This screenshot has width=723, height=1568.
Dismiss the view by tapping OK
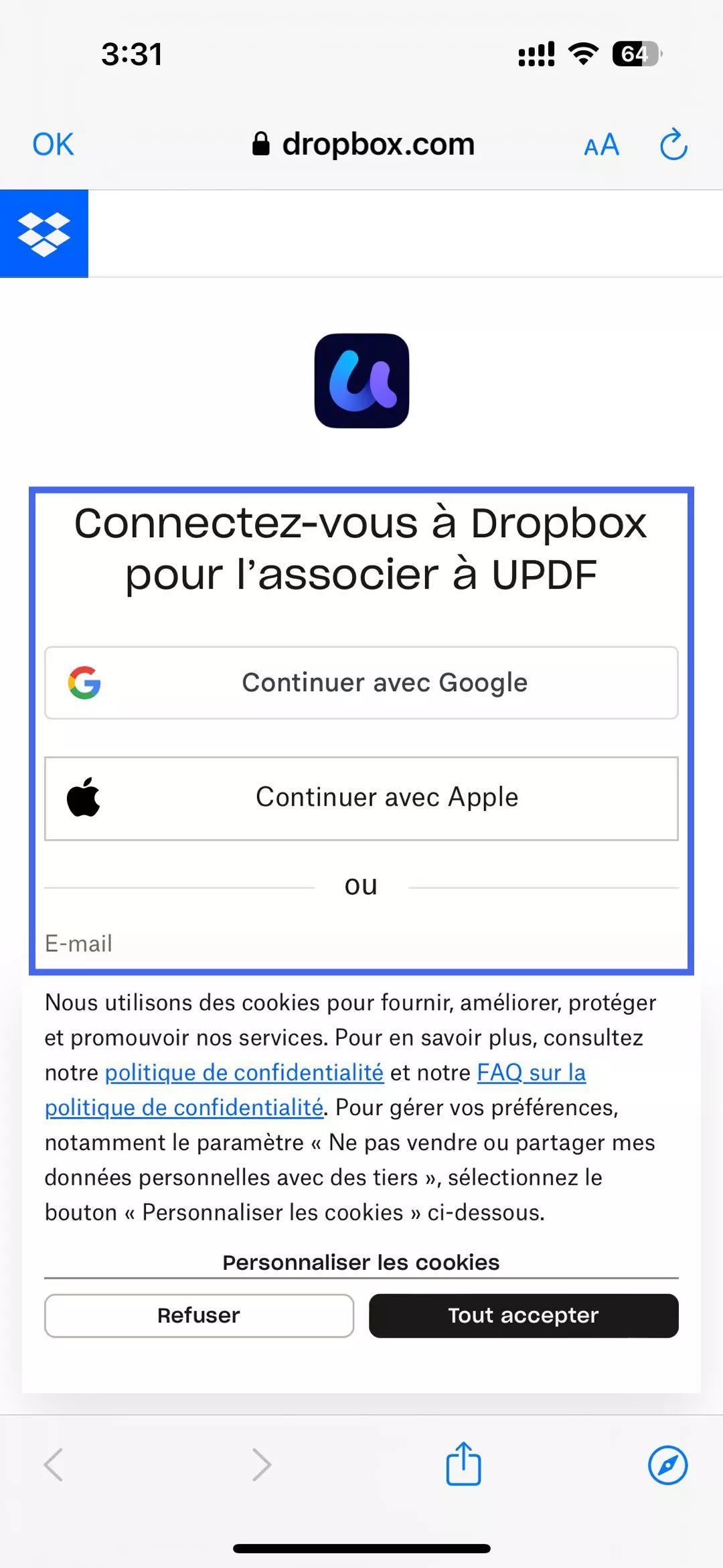(53, 143)
